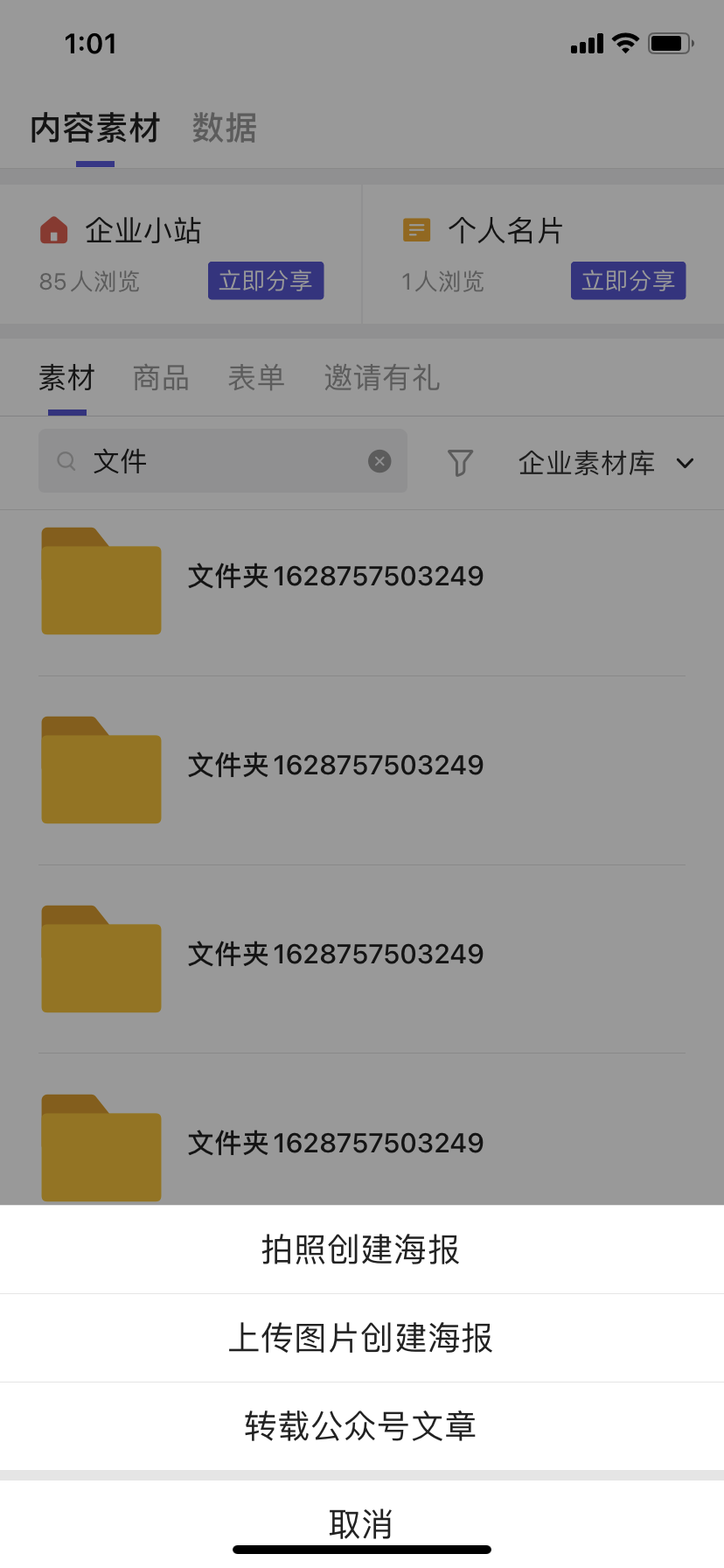Viewport: 724px width, 1568px height.
Task: Tap the filter funnel icon
Action: coord(461,462)
